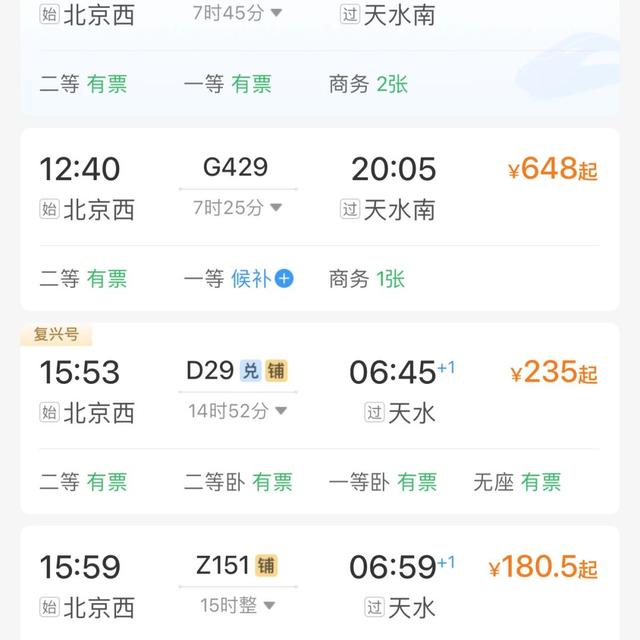Expand the 14时52分 duration for D29

[x=237, y=411]
